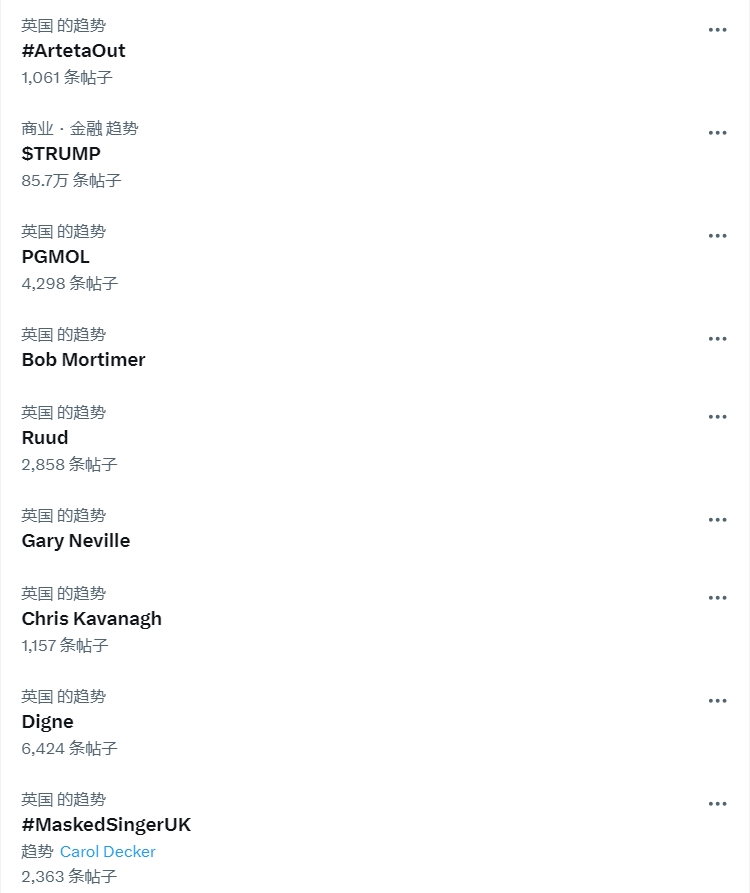The width and height of the screenshot is (750, 893).
Task: Tap the three dots next to Digne
Action: click(717, 701)
